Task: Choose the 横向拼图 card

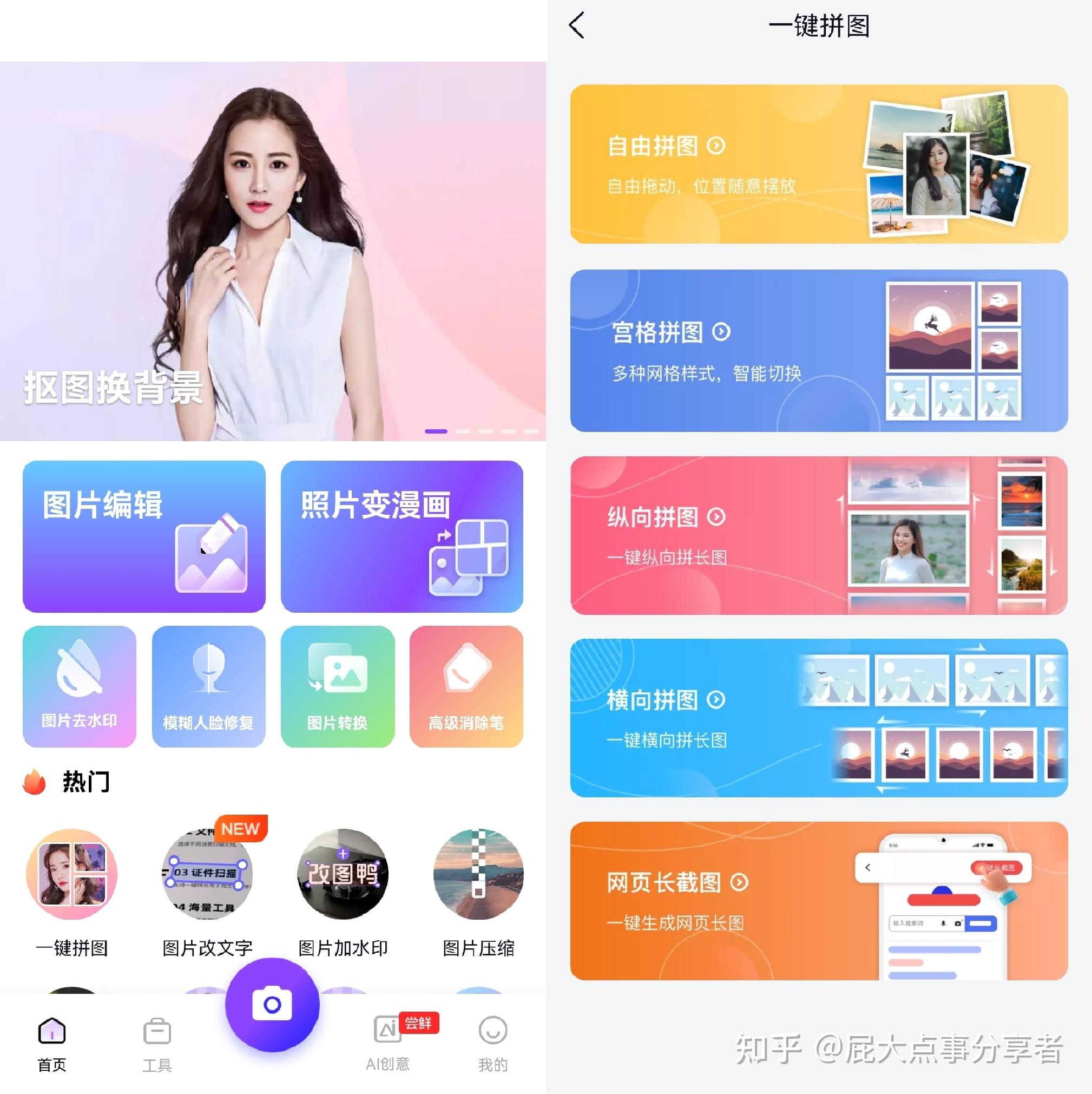Action: point(818,717)
